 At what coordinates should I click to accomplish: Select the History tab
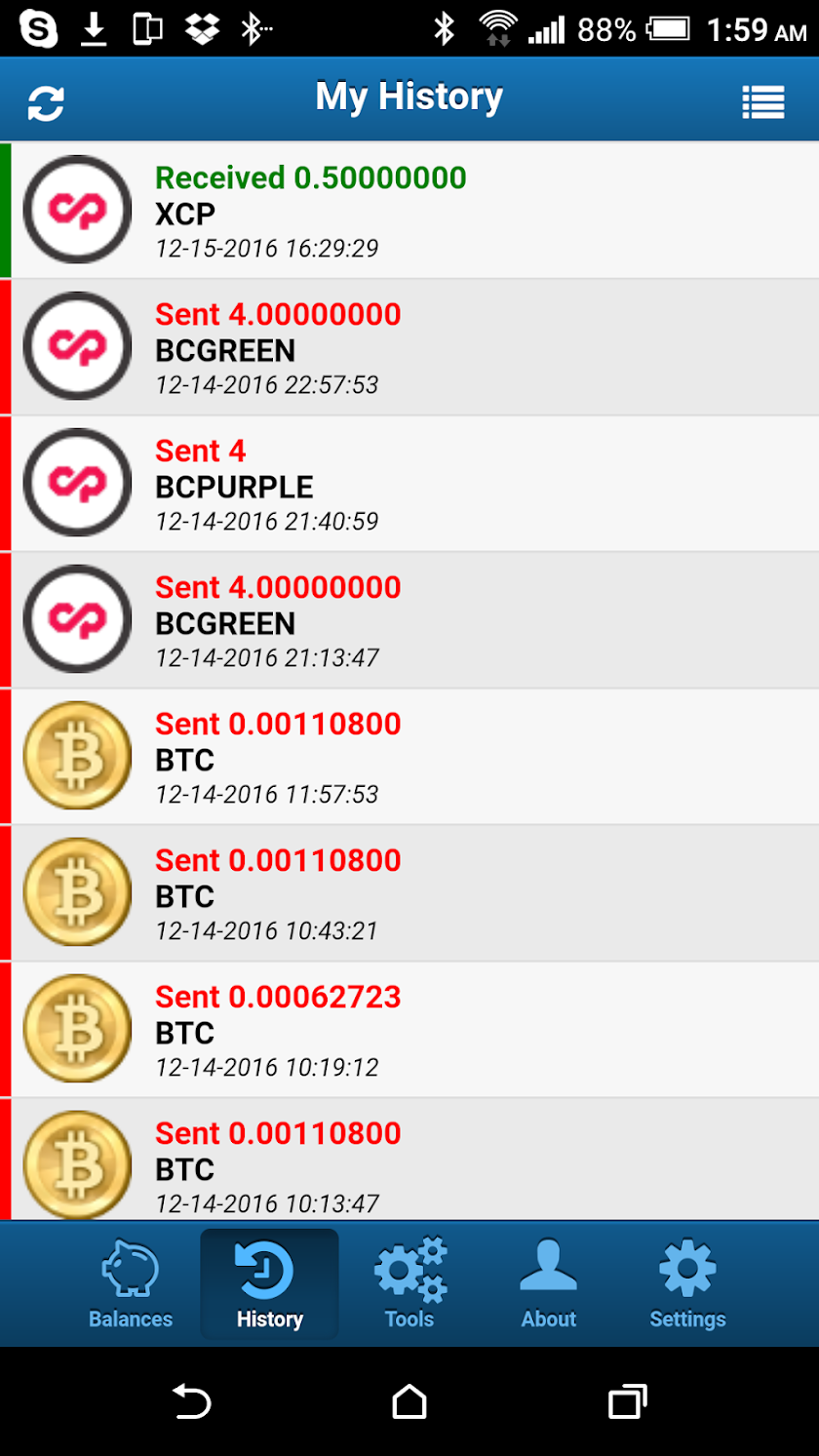pos(270,1285)
